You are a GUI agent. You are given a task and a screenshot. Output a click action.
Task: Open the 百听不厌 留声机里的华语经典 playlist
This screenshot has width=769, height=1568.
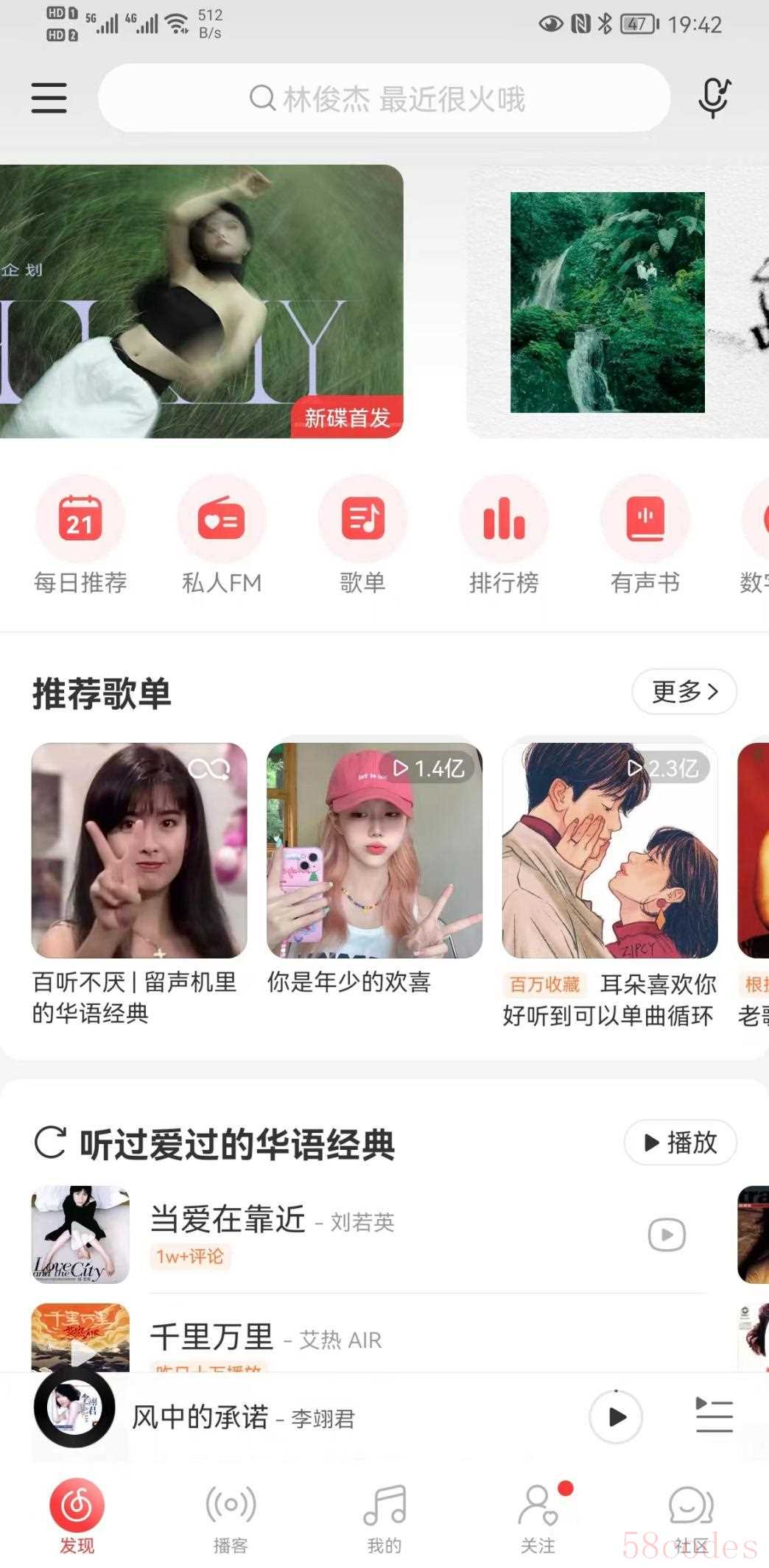point(139,851)
